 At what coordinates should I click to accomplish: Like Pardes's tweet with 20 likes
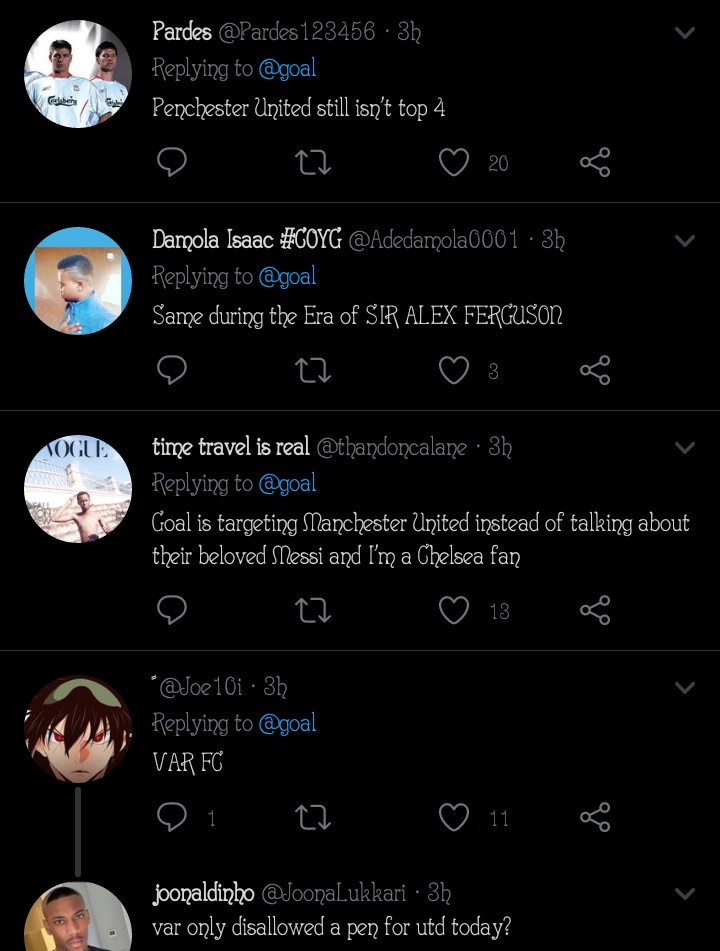pos(455,162)
